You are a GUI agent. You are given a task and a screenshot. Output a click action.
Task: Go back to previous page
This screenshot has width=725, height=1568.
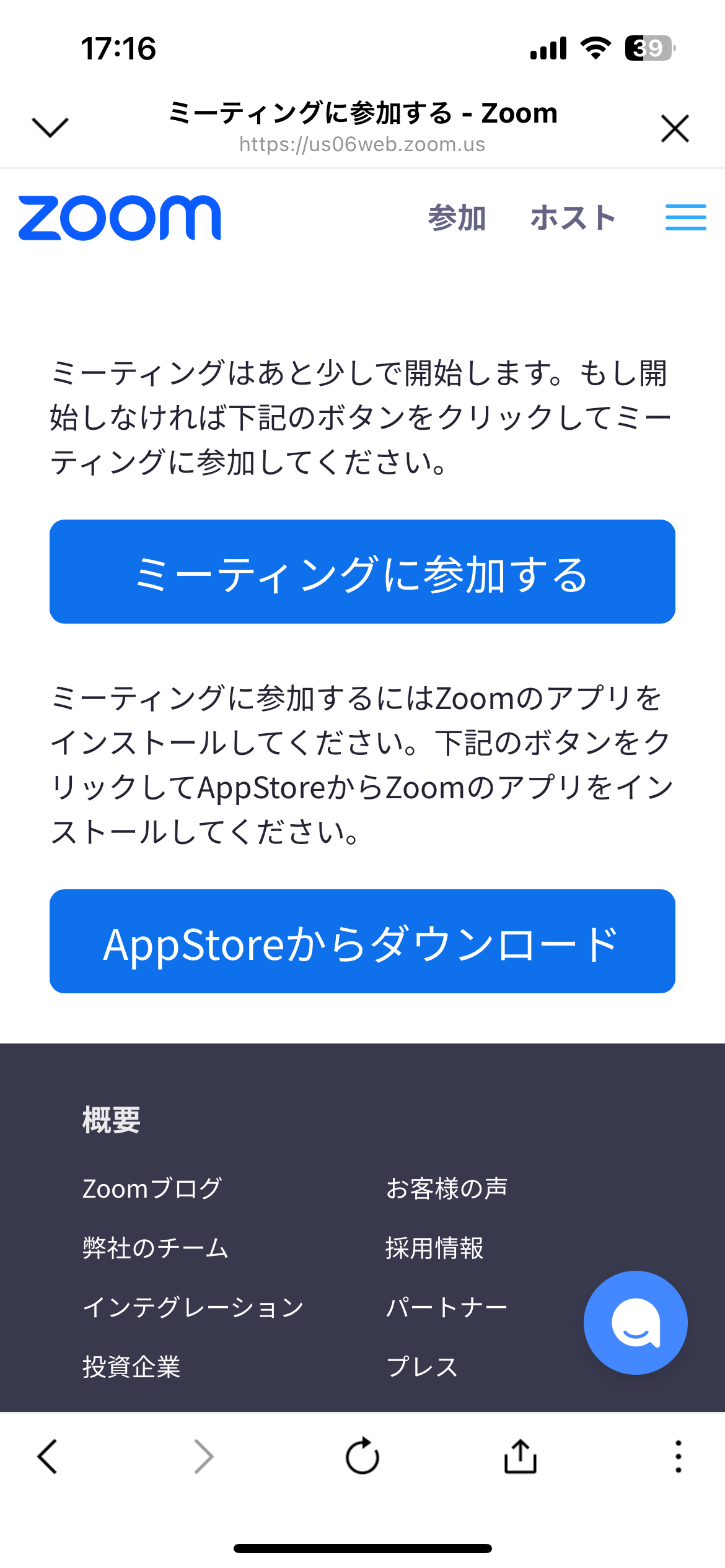click(48, 1456)
